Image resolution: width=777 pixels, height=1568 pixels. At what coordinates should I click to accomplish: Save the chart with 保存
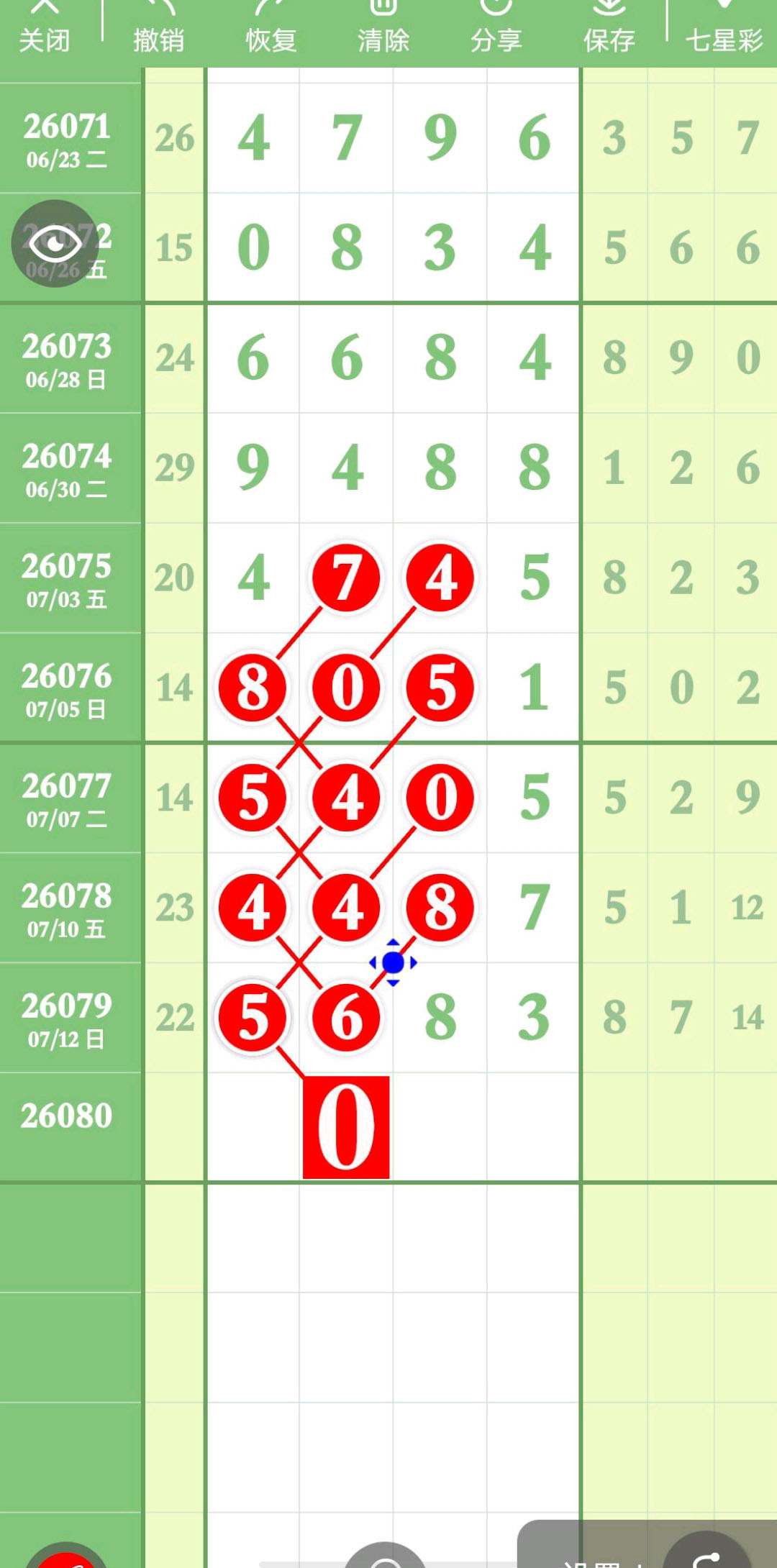[609, 29]
